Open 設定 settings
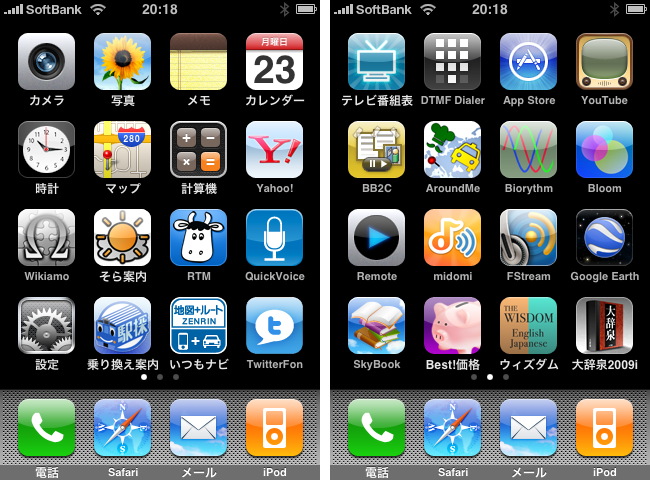 pyautogui.click(x=46, y=326)
